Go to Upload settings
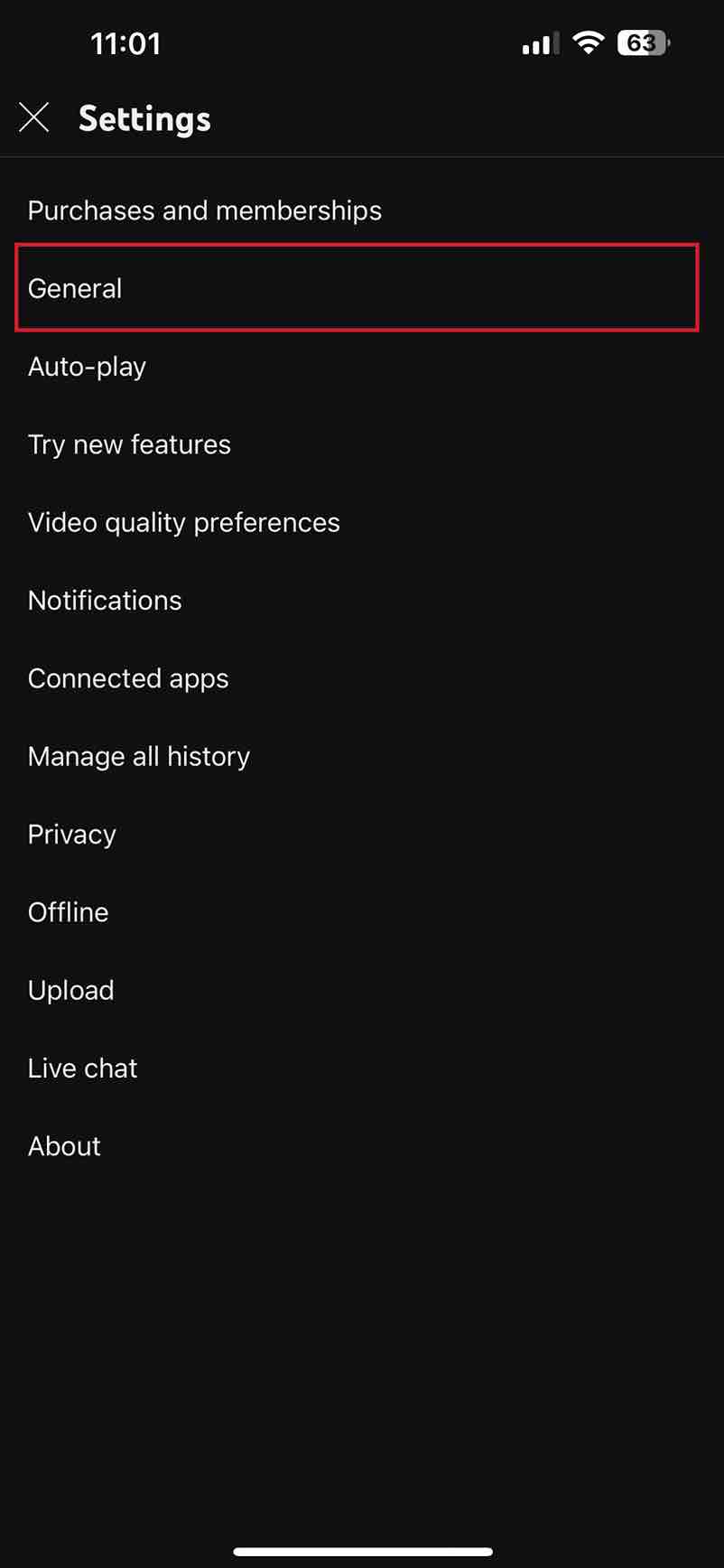The width and height of the screenshot is (724, 1568). pos(362,990)
